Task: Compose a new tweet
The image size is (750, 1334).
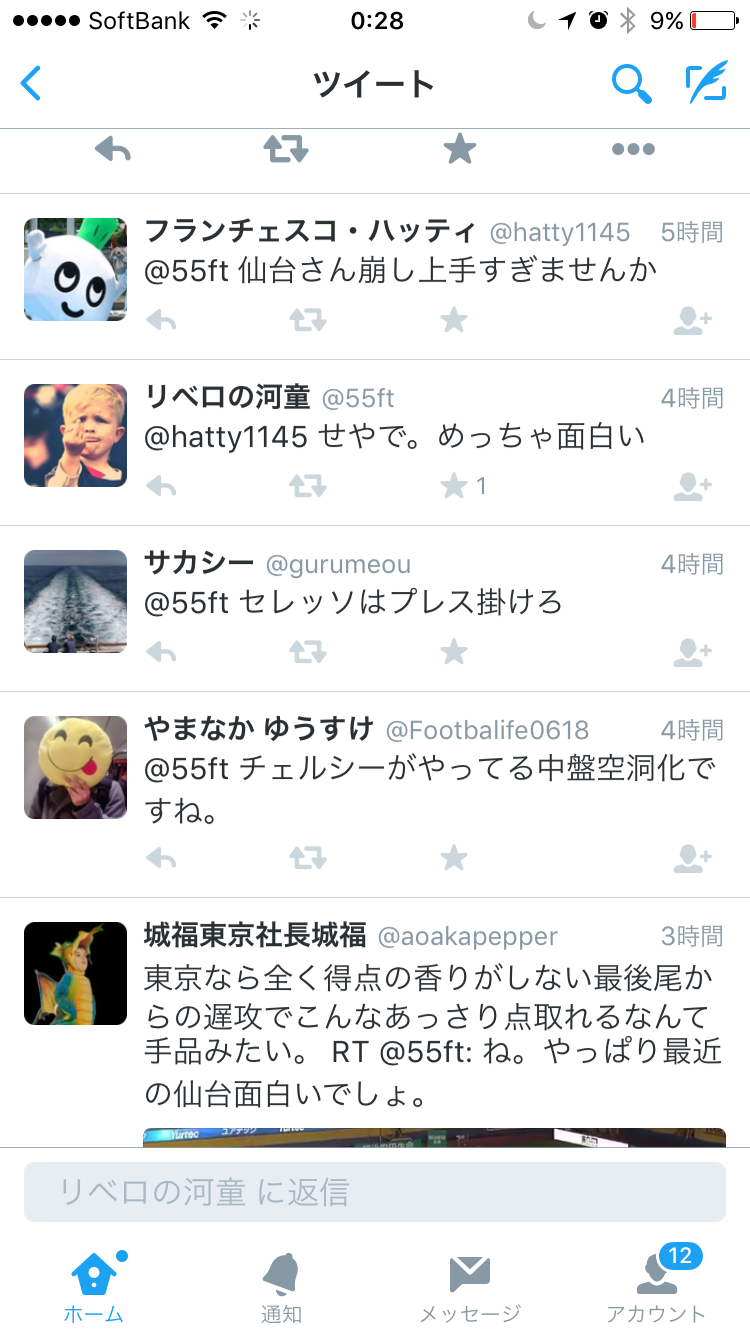Action: [x=706, y=84]
